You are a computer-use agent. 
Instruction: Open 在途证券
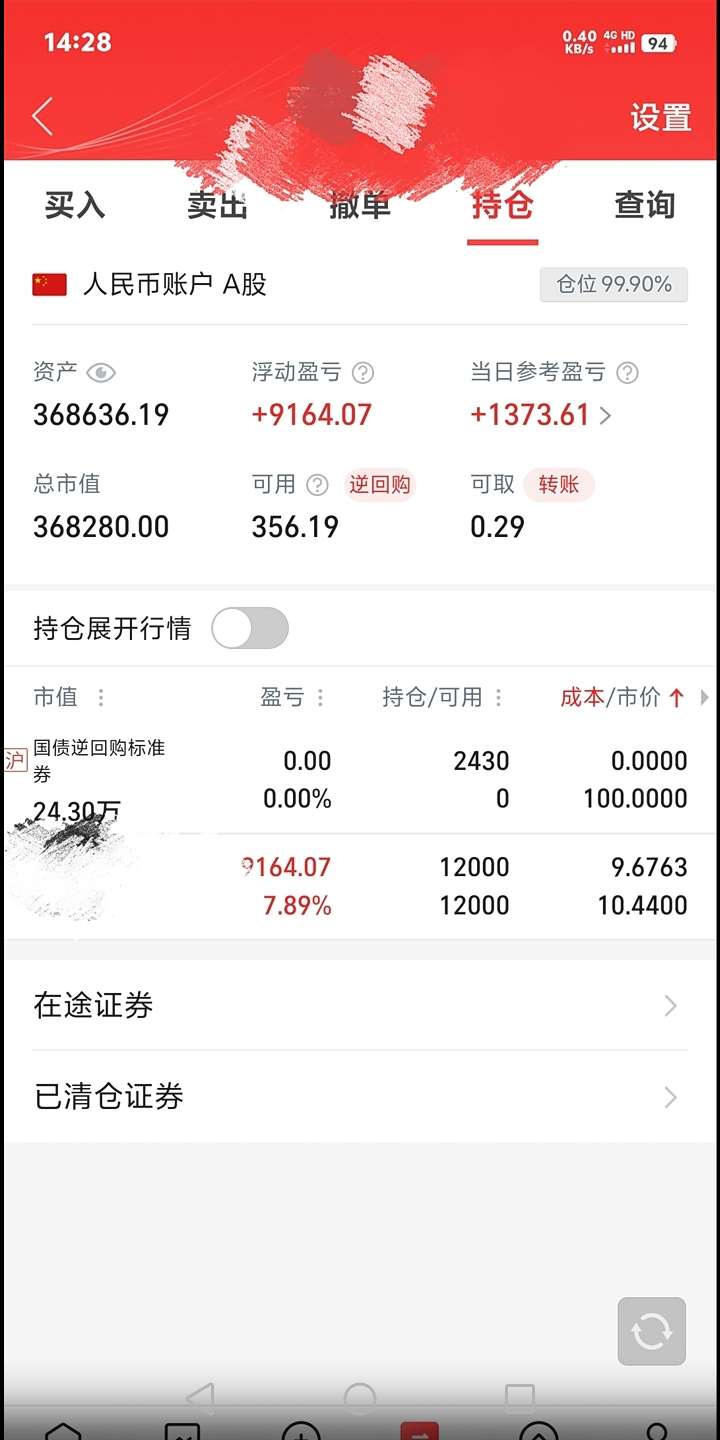(360, 1005)
